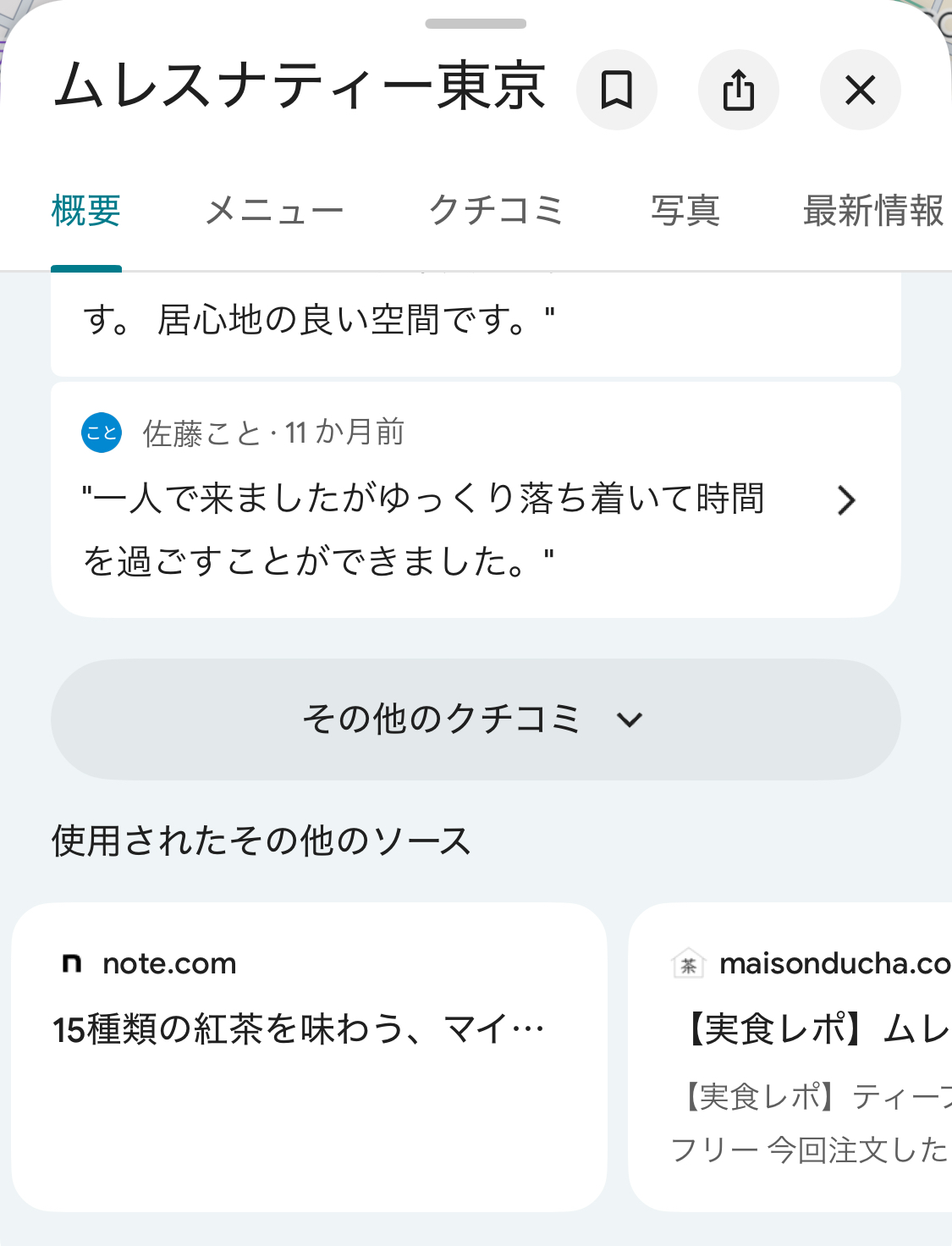Open 佐藤こと's review
The width and height of the screenshot is (952, 1246).
pyautogui.click(x=475, y=500)
